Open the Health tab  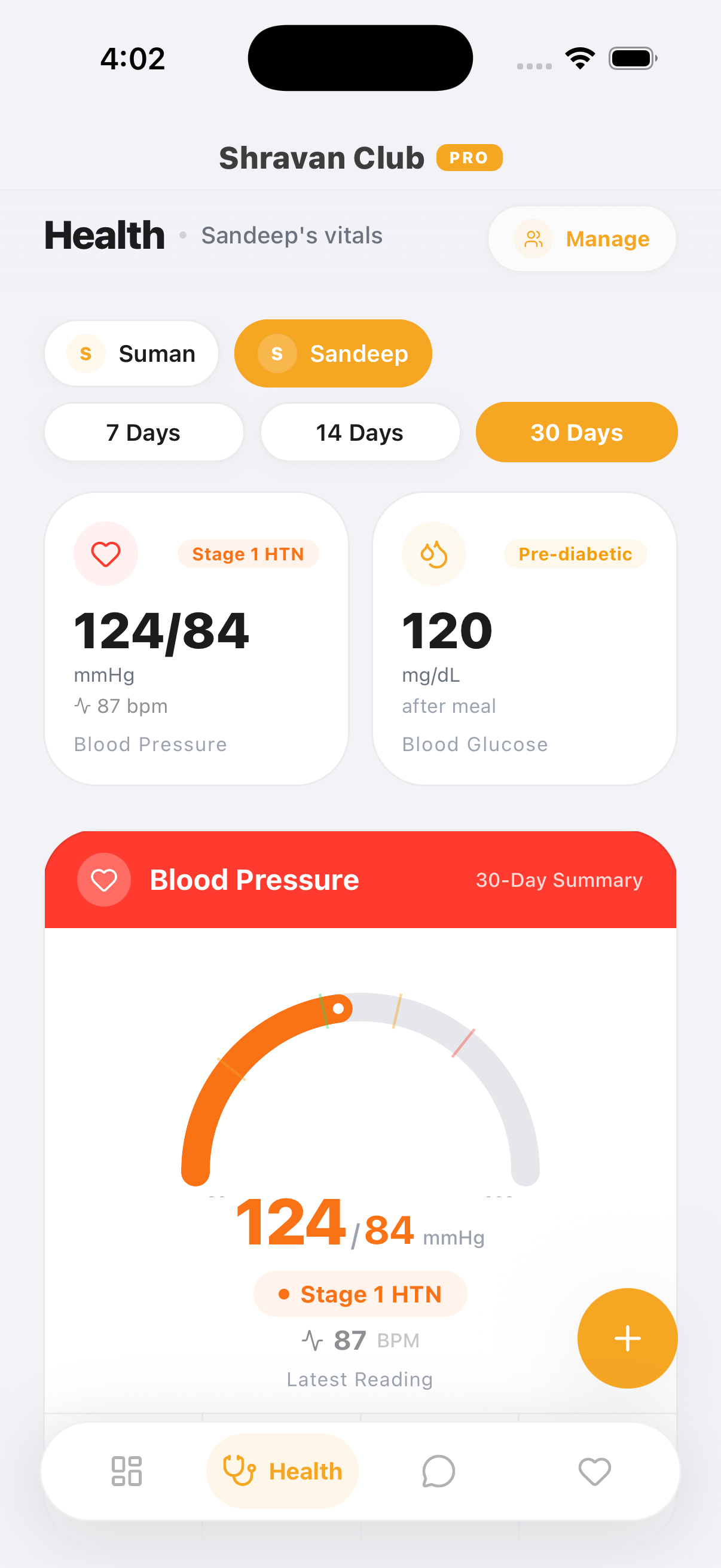(282, 1471)
